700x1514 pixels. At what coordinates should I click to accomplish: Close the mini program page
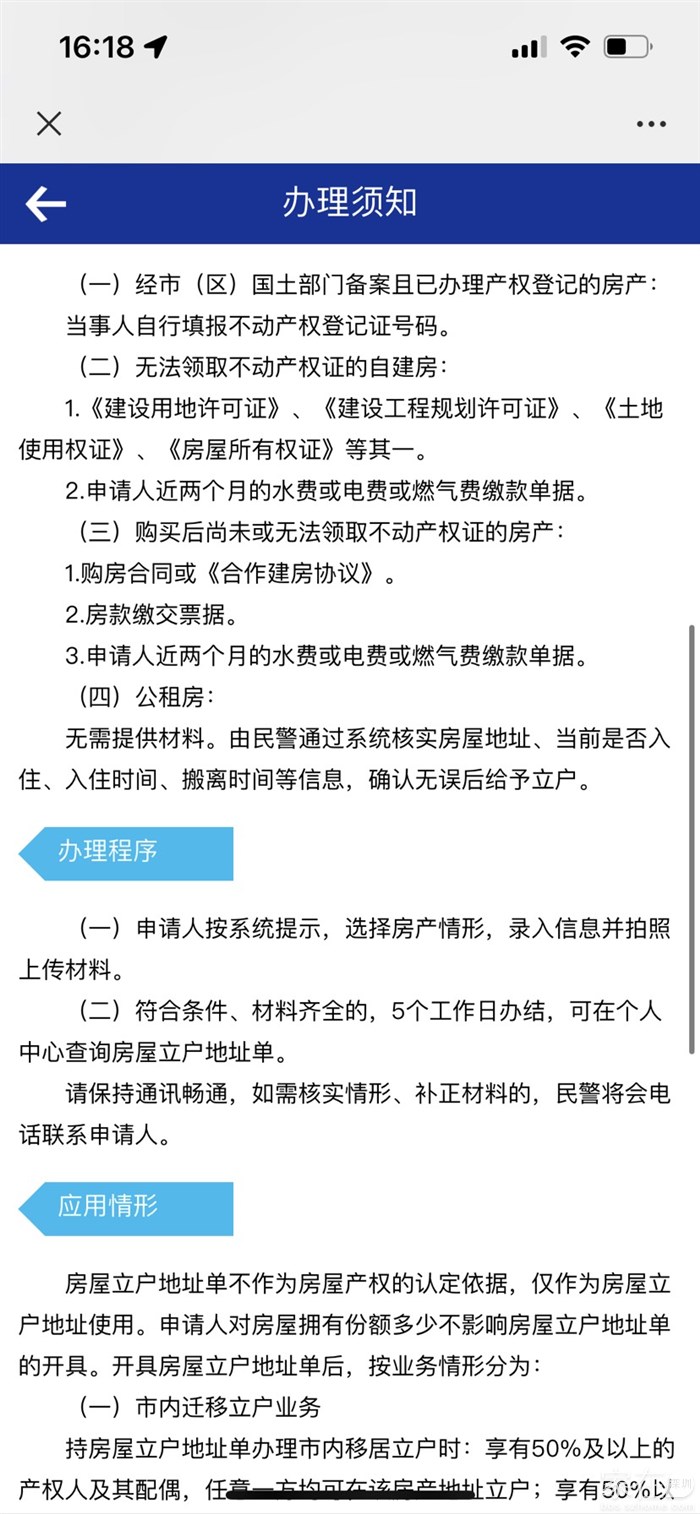(x=48, y=124)
